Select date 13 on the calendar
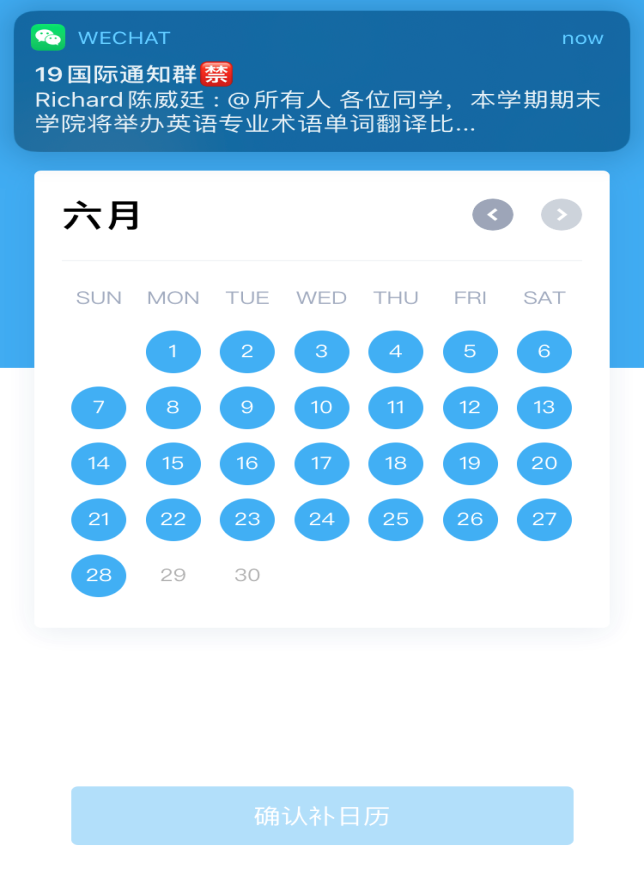 click(544, 407)
